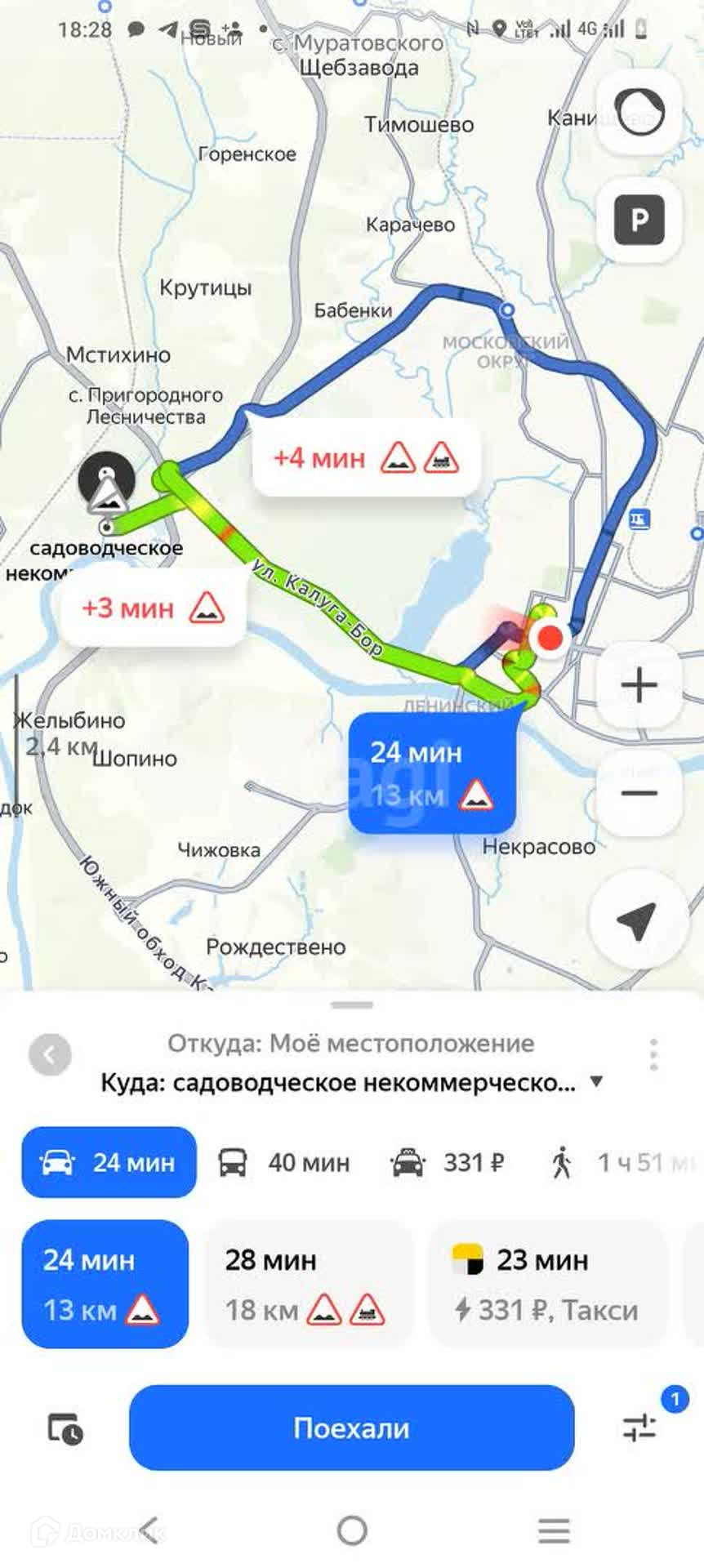Choose the 28 мин 18 км route
This screenshot has width=704, height=1568.
[x=307, y=1284]
